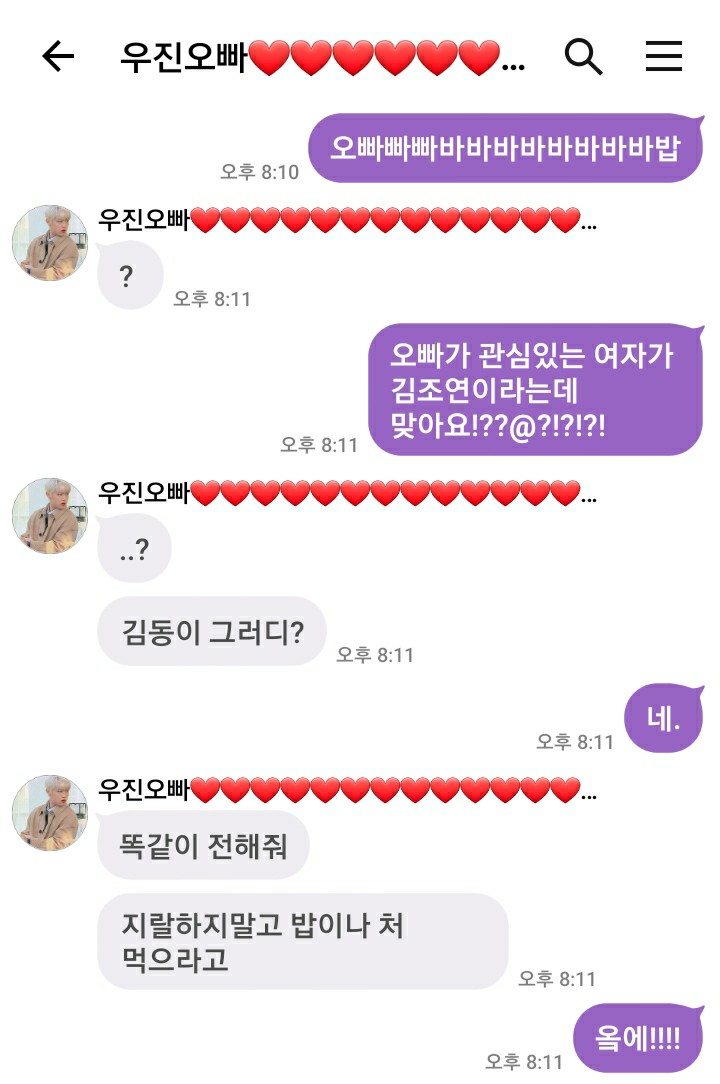
Task: Open the chat hamburger menu
Action: 663,57
